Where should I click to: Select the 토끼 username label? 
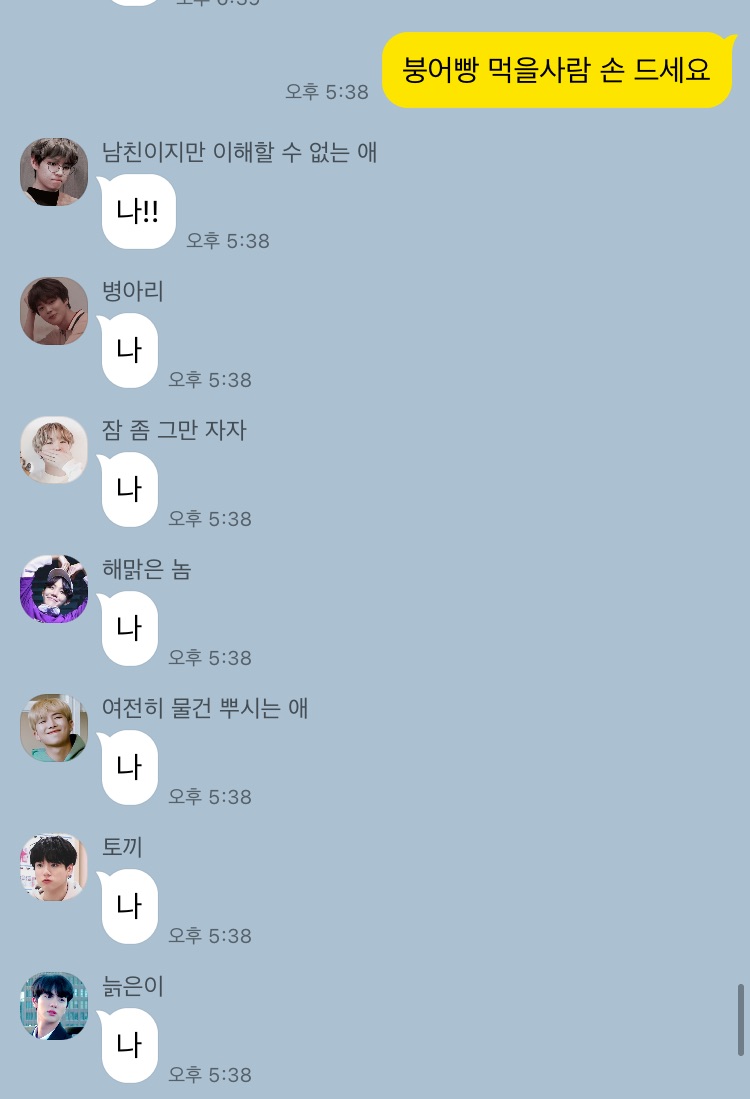[122, 847]
